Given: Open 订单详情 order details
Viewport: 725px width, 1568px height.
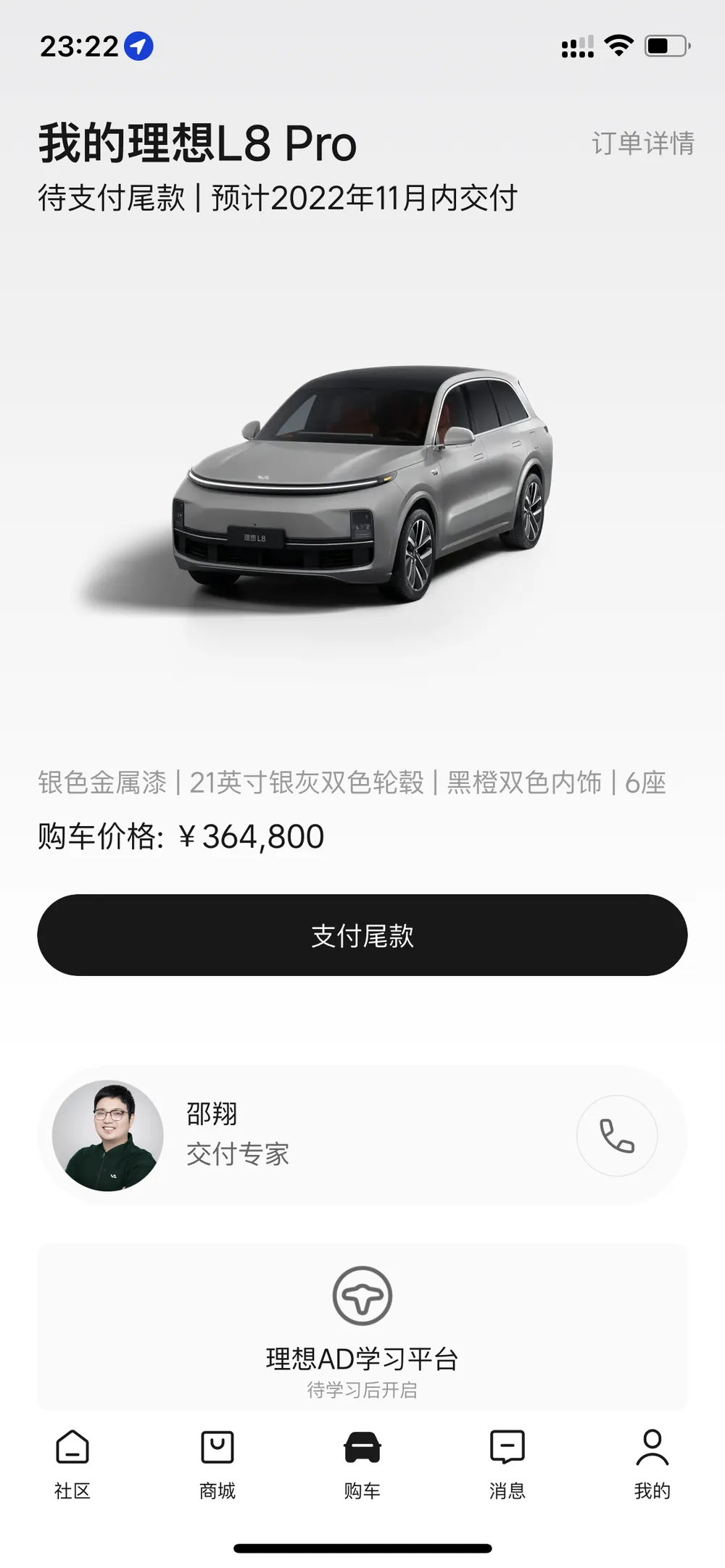Looking at the screenshot, I should (642, 143).
